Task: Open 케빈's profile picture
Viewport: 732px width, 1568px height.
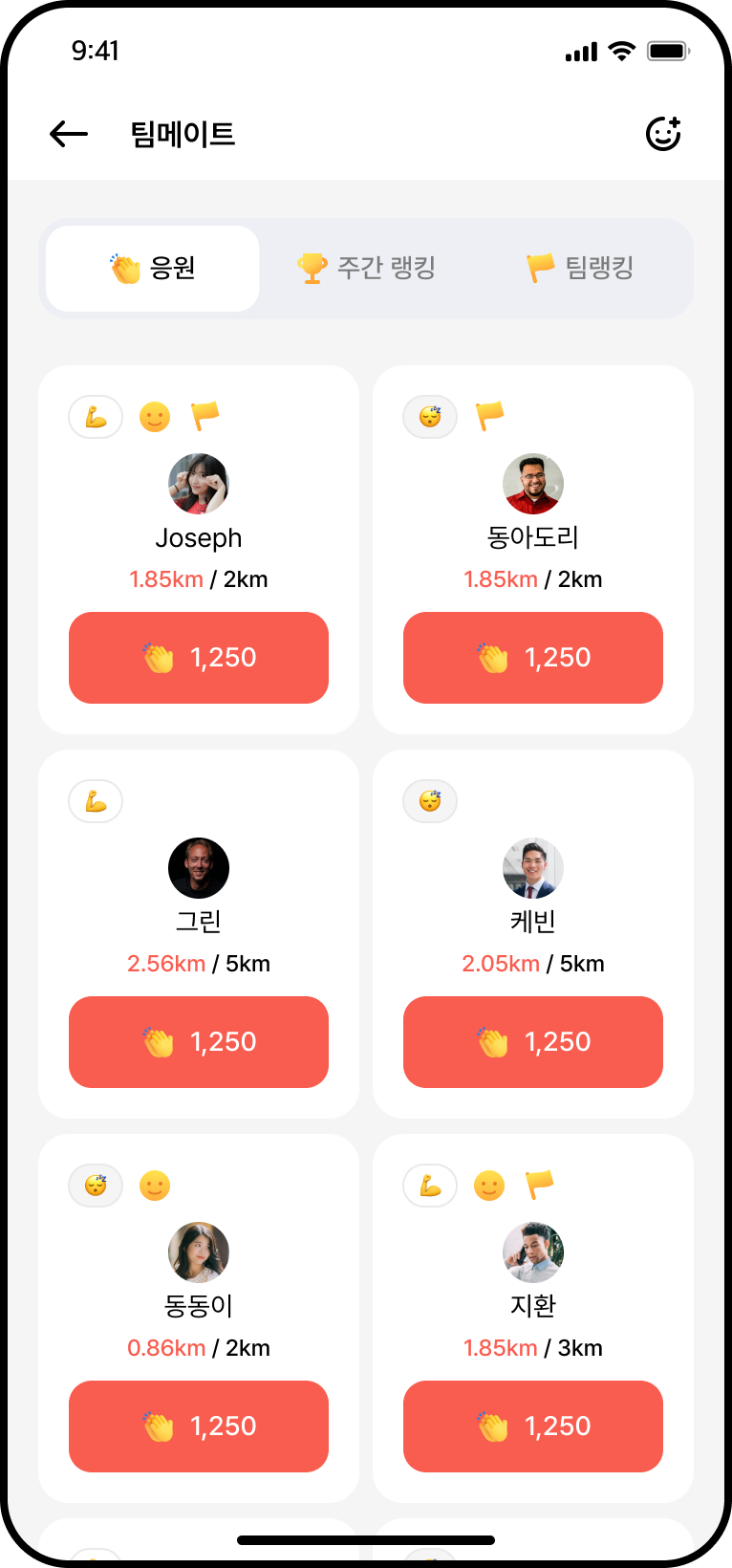Action: [x=533, y=868]
